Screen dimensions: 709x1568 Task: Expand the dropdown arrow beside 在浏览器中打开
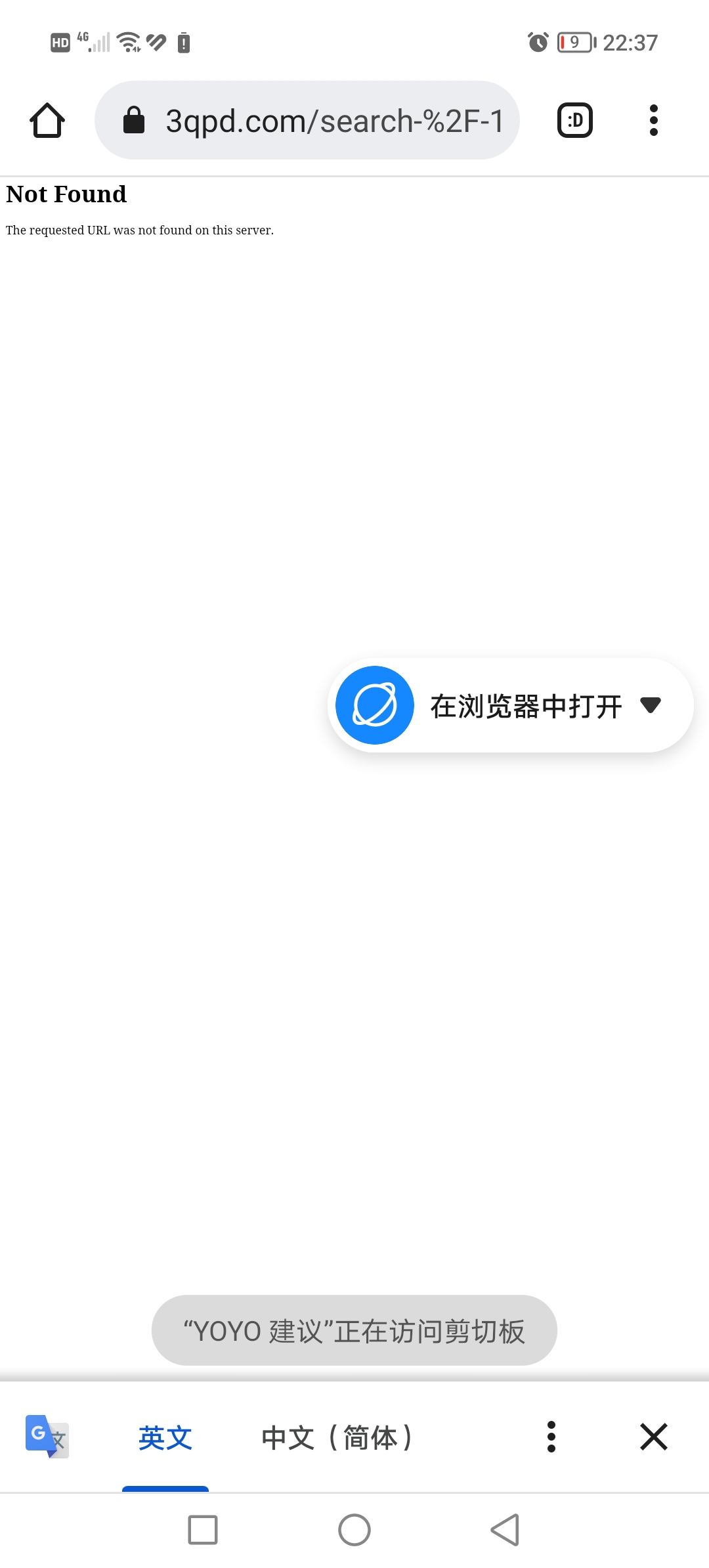point(650,705)
